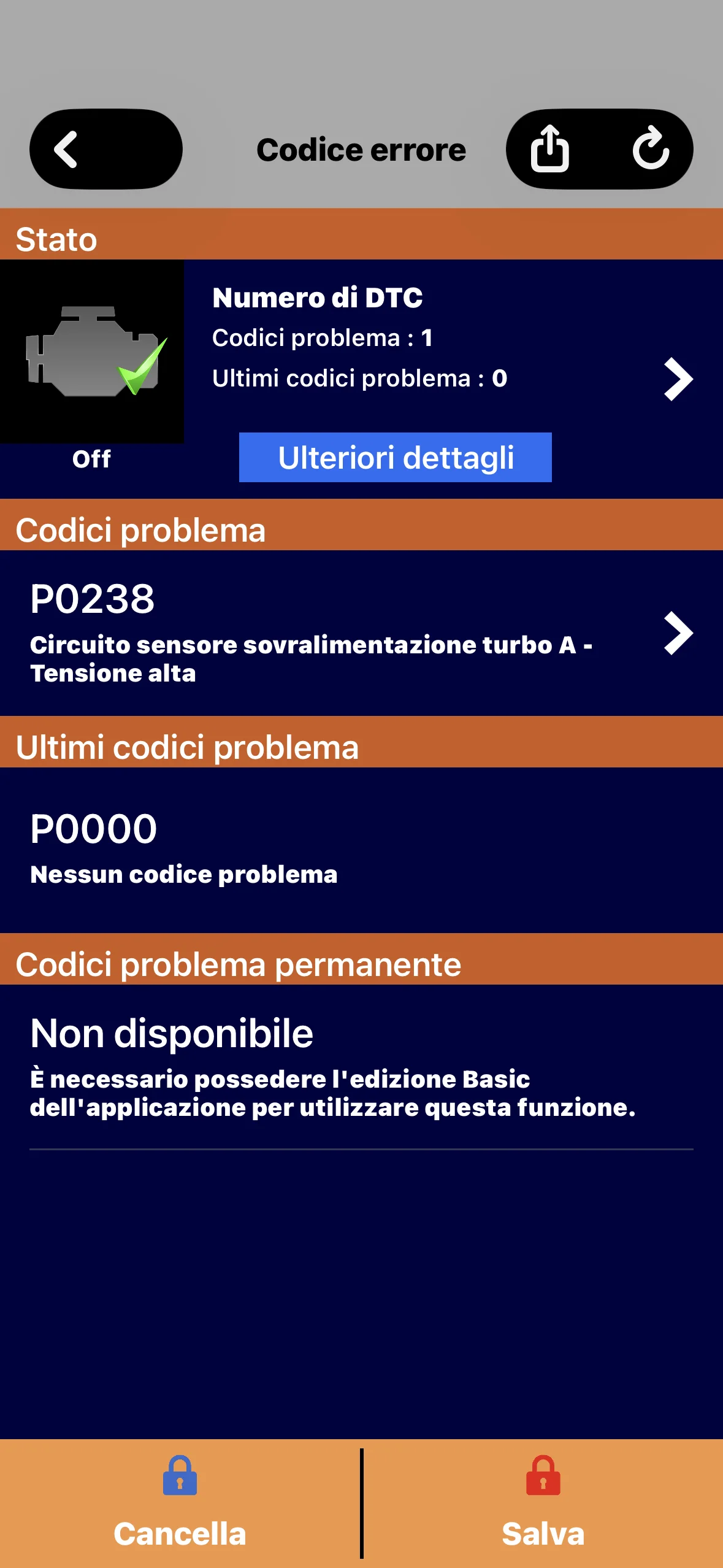Refresh the error code scan
The height and width of the screenshot is (1568, 723).
pyautogui.click(x=651, y=148)
